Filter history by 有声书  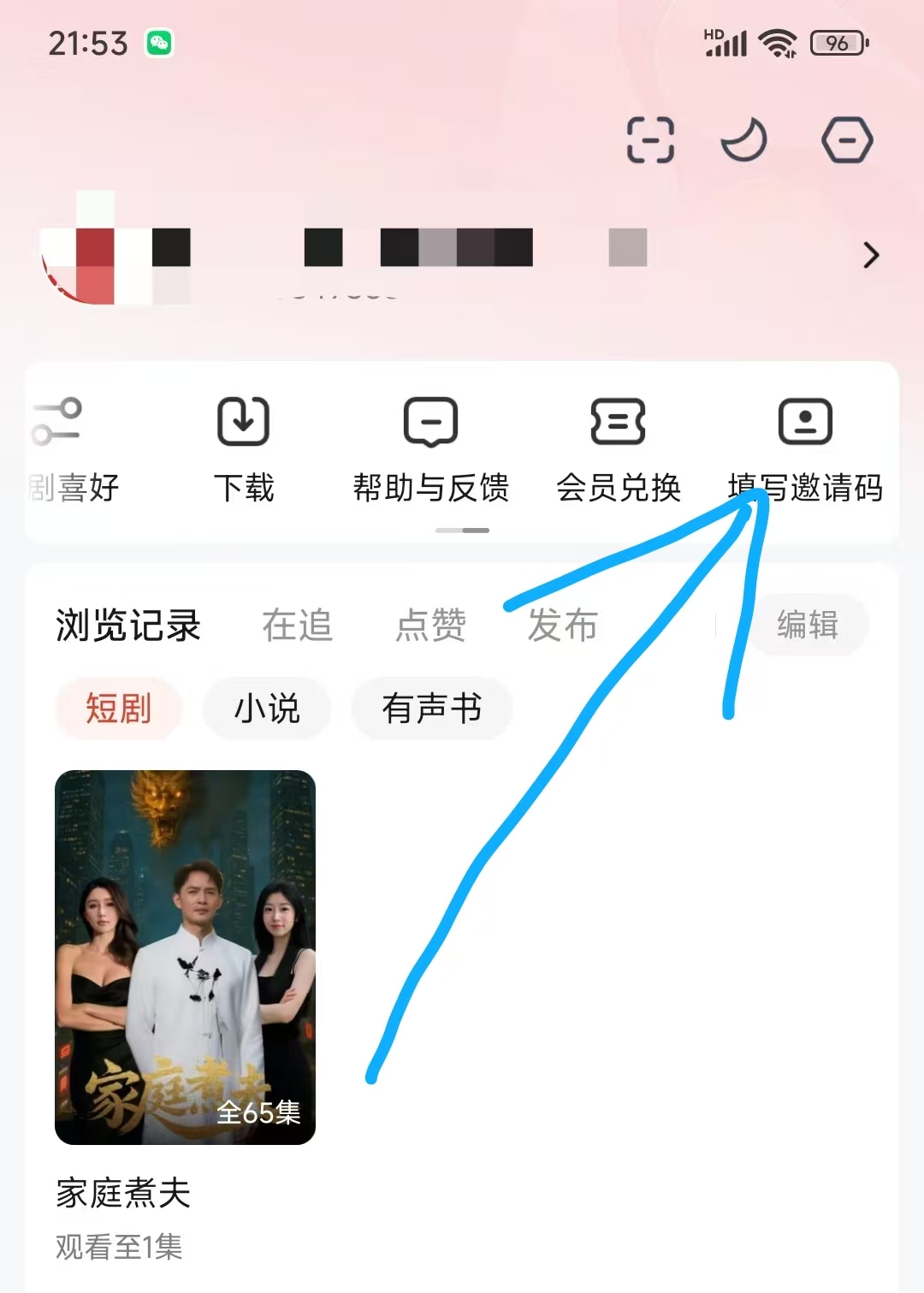click(432, 709)
